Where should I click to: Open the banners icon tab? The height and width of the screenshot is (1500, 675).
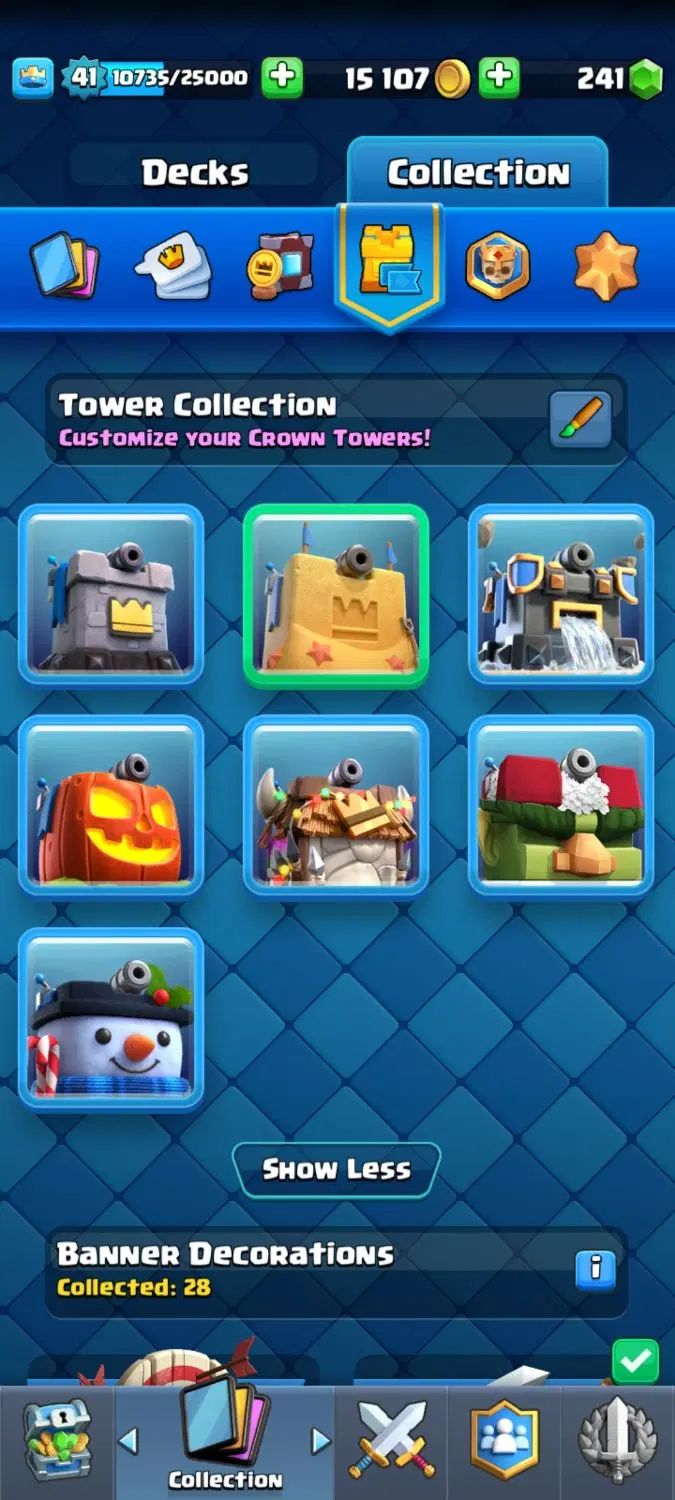[281, 266]
